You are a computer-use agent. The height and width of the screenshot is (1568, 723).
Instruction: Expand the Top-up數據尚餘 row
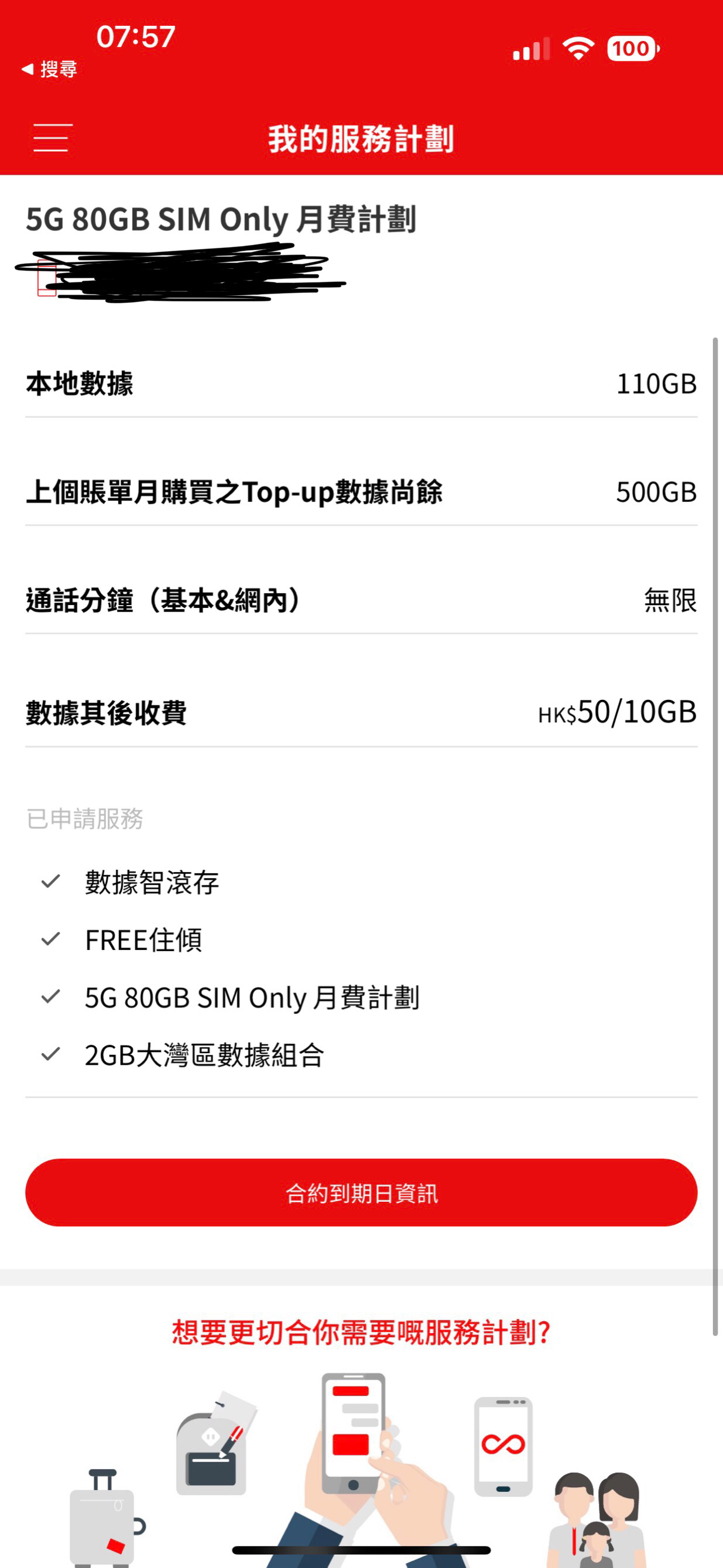(x=362, y=493)
